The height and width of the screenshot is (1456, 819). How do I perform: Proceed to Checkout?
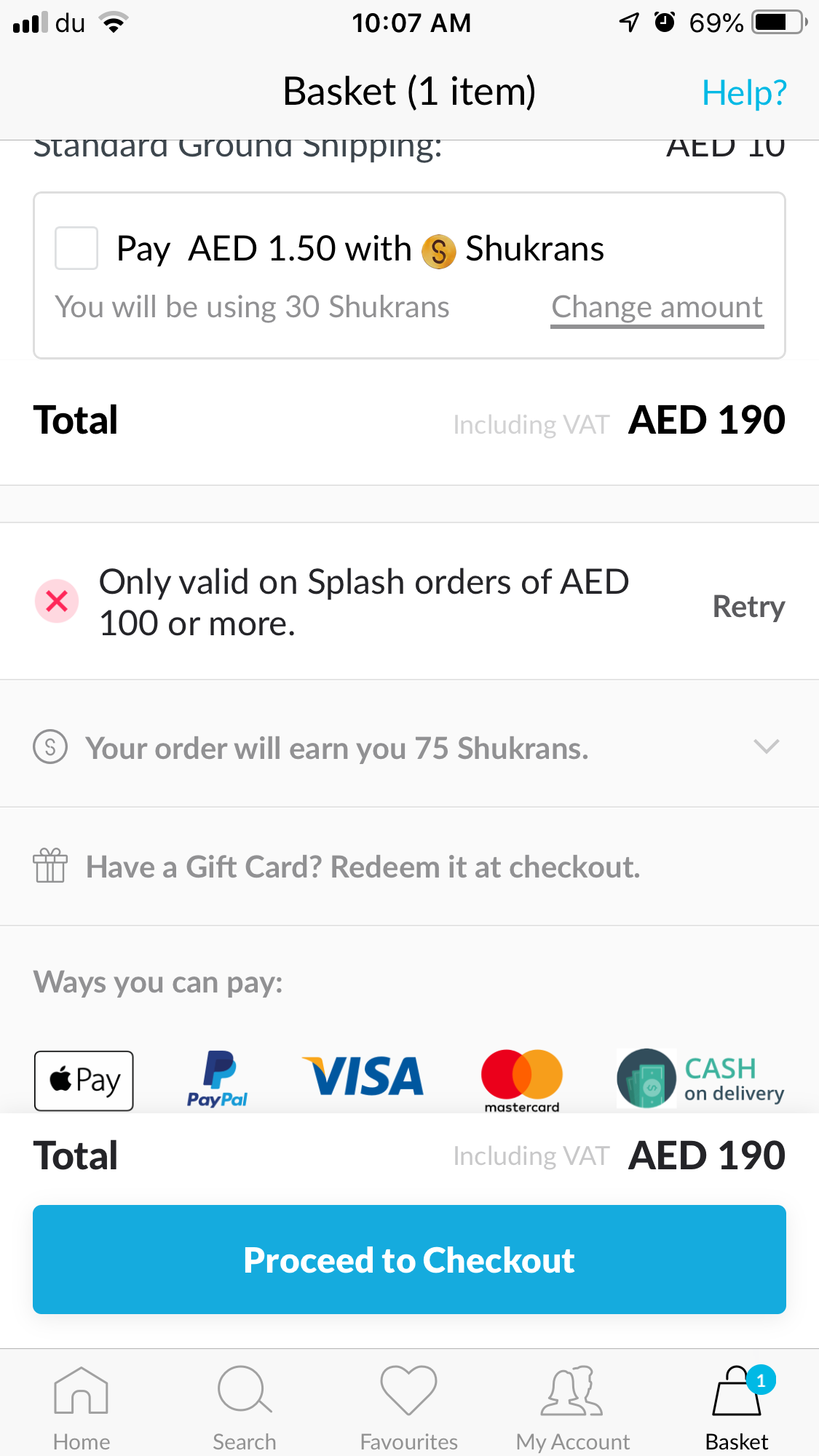409,1260
